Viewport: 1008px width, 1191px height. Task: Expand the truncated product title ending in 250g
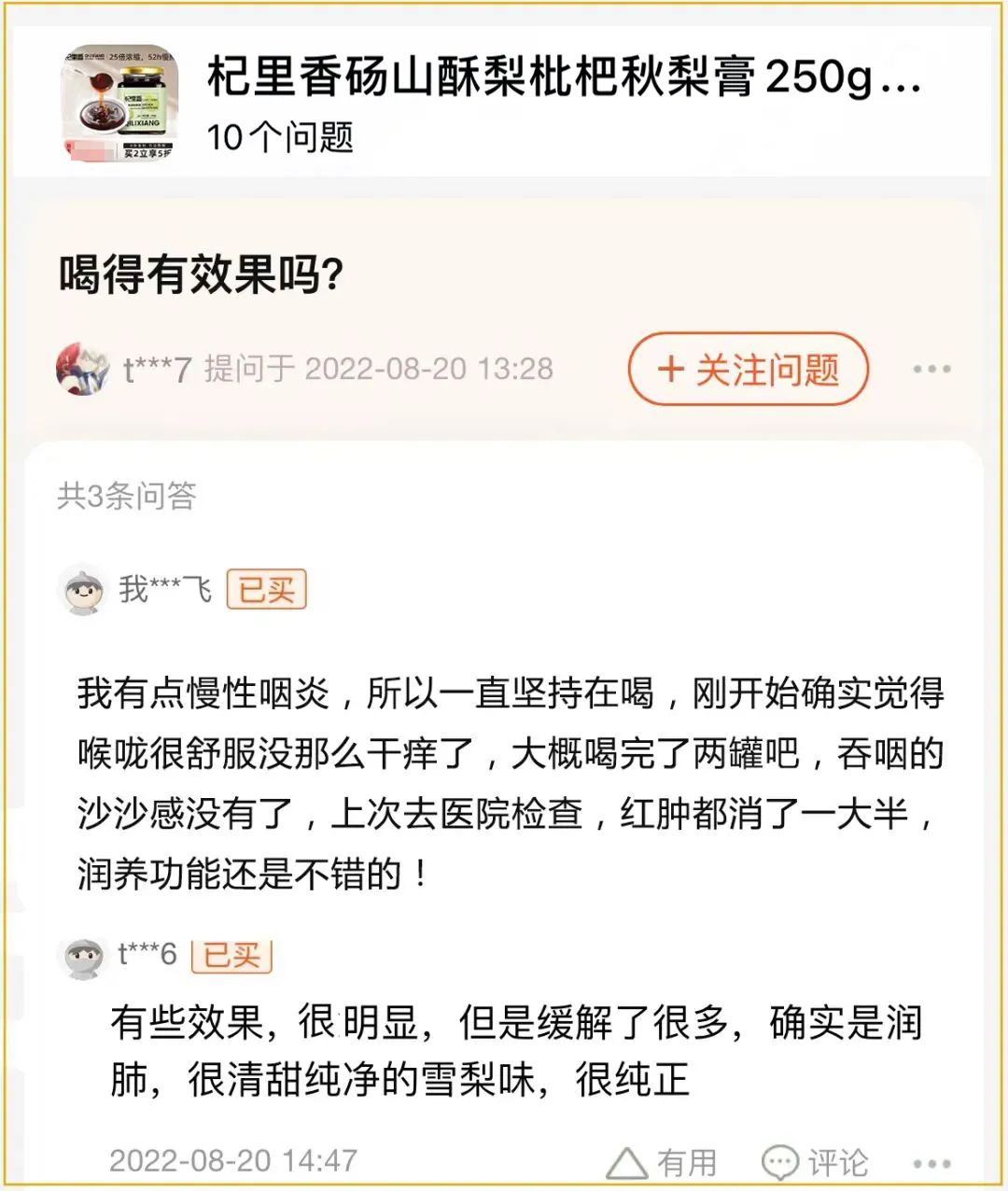[560, 84]
